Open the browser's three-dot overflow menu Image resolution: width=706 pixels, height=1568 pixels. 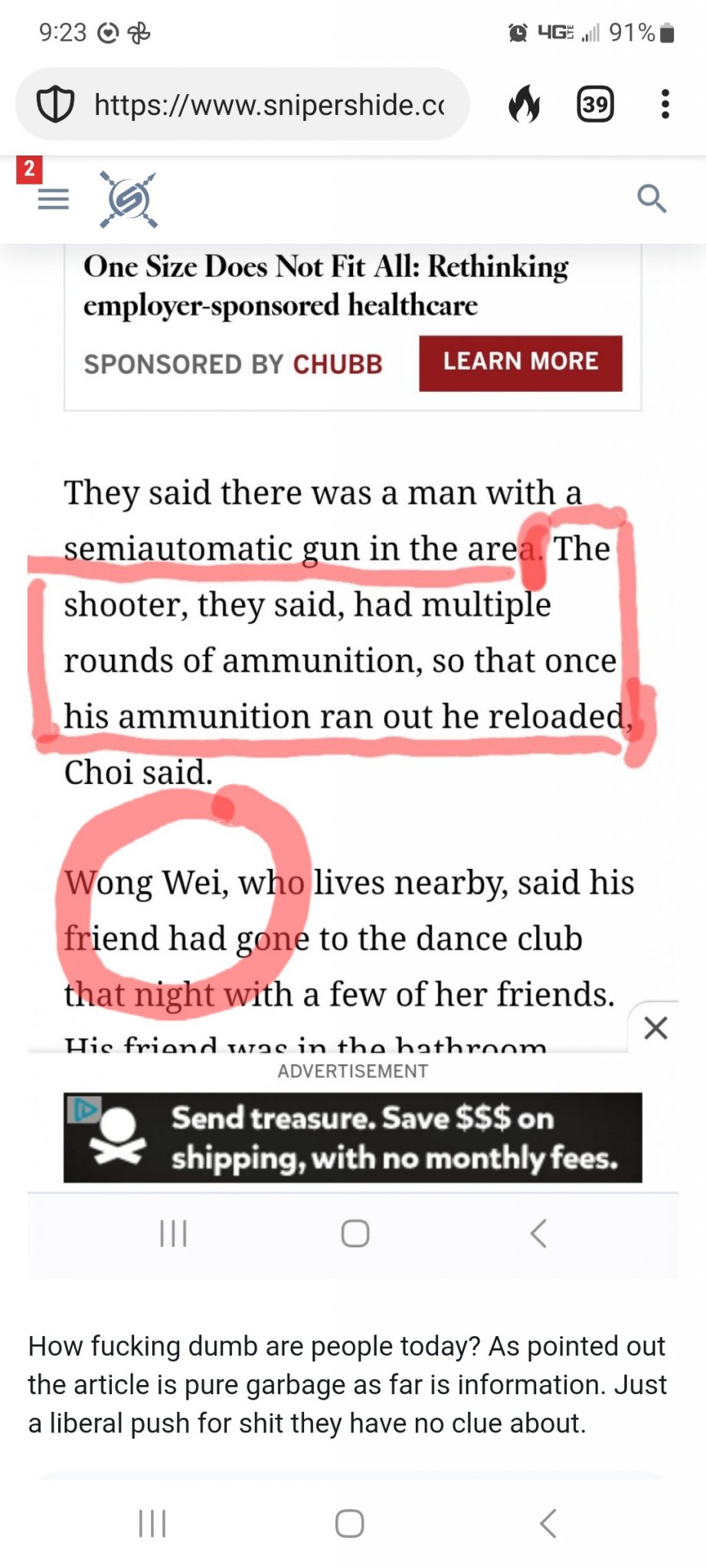pyautogui.click(x=665, y=104)
